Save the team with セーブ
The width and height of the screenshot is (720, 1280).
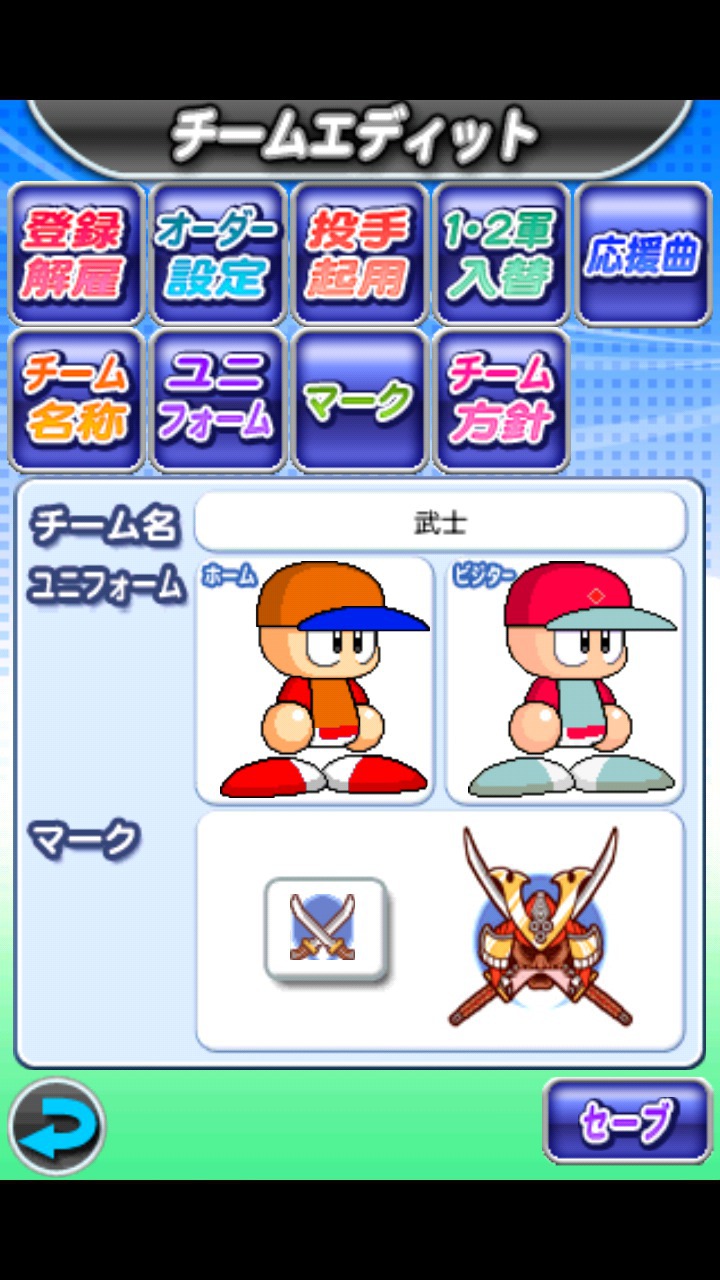tap(627, 1120)
